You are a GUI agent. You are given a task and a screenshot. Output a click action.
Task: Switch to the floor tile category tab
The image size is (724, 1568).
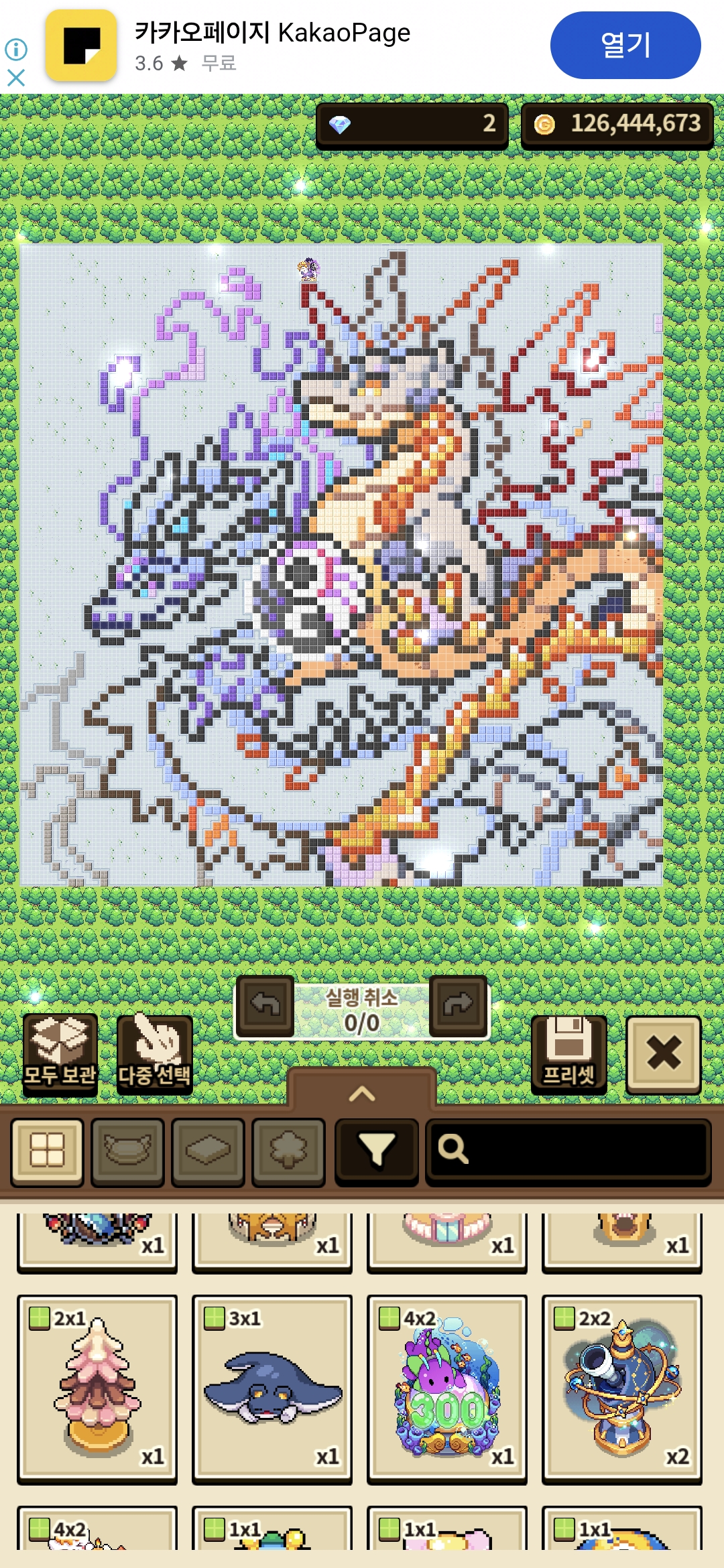point(208,1150)
